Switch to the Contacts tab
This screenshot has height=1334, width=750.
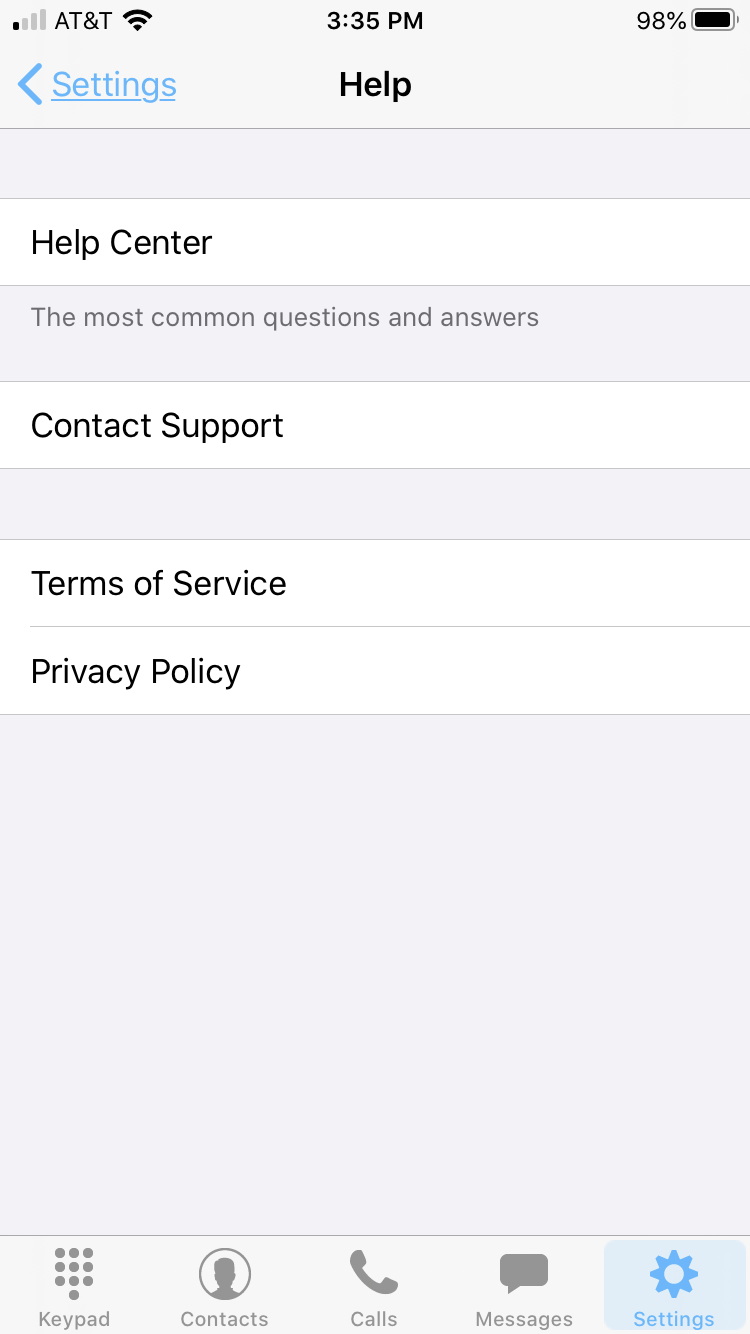(x=224, y=1288)
